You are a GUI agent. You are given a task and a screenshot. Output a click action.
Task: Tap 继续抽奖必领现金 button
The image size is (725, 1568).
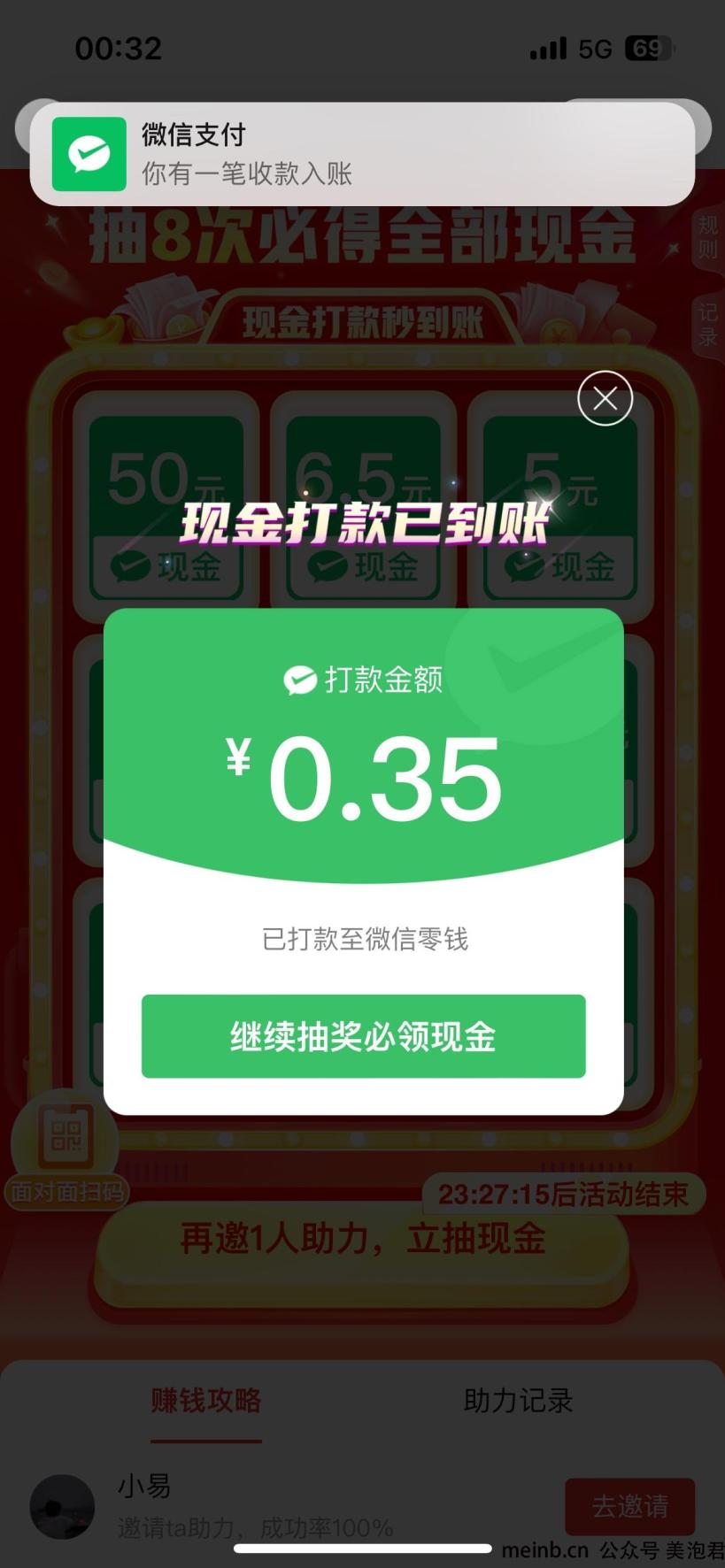click(363, 1036)
